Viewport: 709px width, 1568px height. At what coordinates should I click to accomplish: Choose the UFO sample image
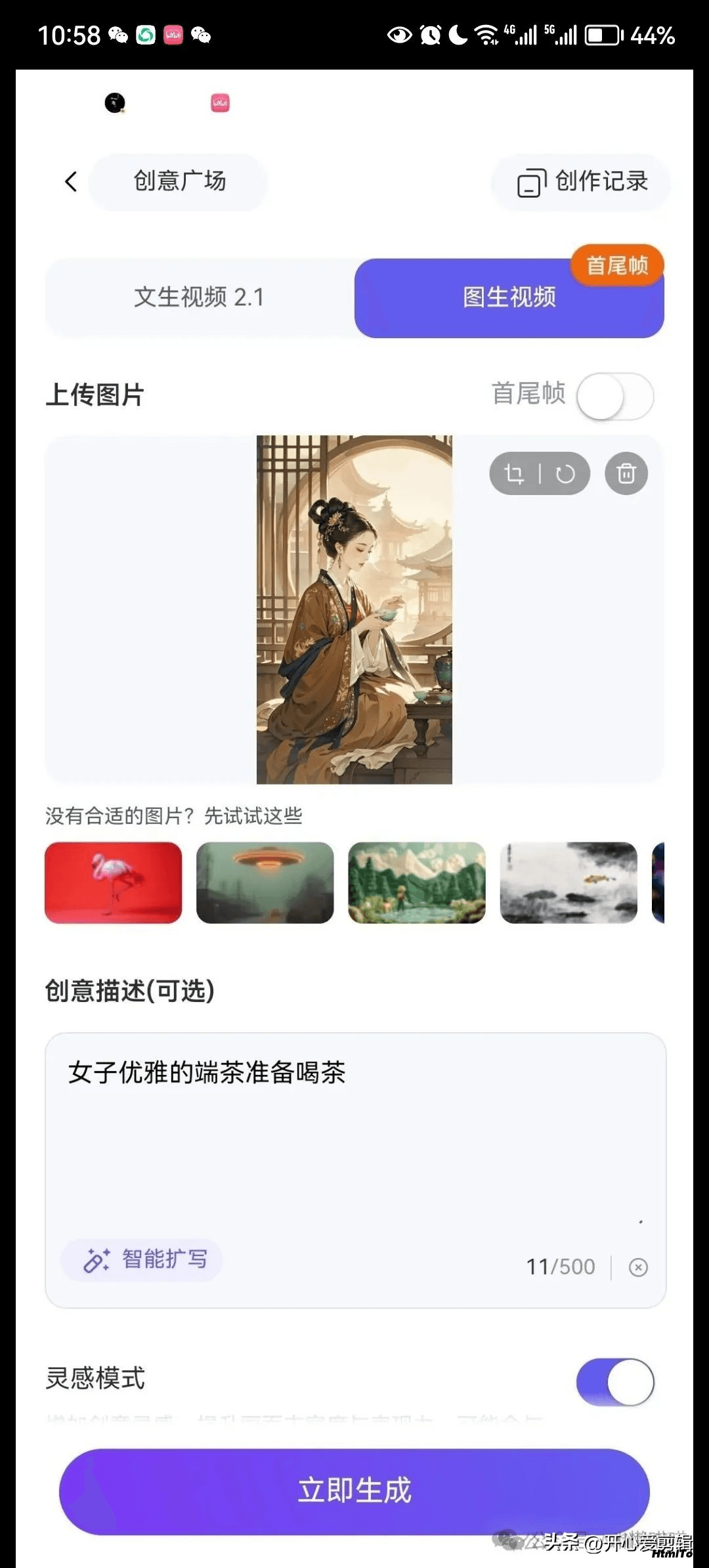[x=265, y=882]
